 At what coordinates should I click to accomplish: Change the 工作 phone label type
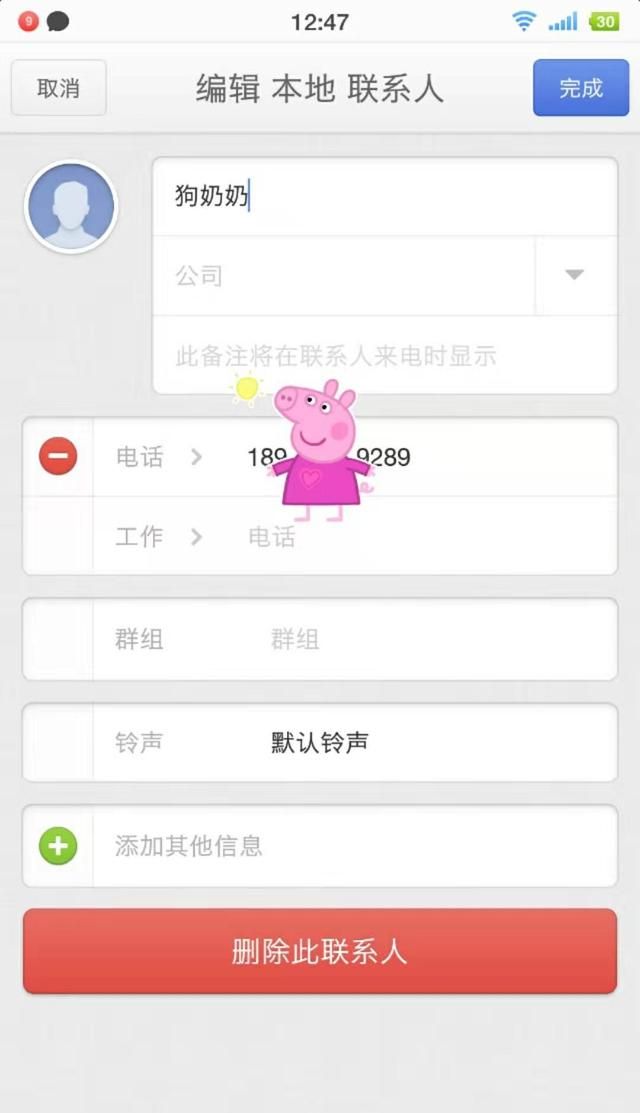coord(158,537)
